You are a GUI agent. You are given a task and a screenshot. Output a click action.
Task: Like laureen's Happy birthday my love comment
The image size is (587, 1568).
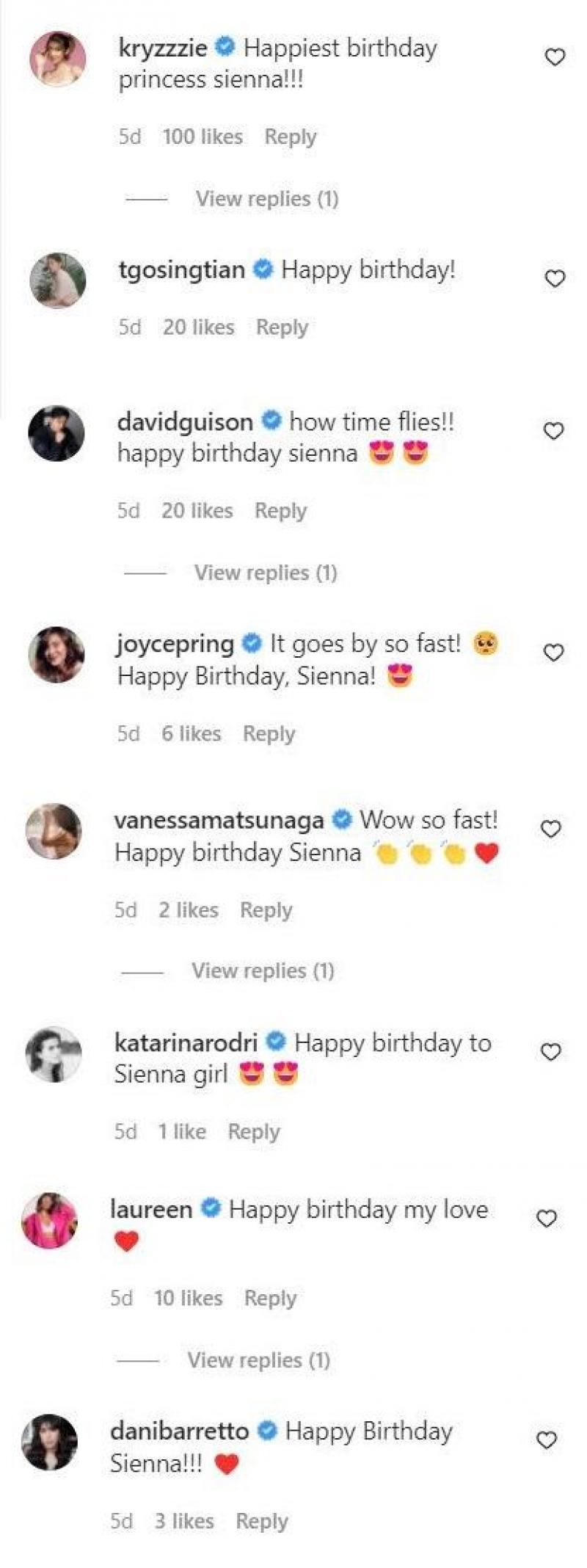pyautogui.click(x=547, y=1219)
